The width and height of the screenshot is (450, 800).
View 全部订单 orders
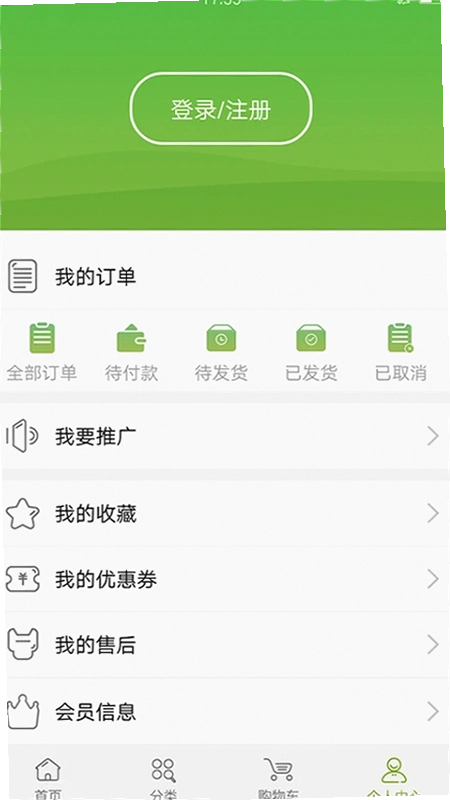pos(42,352)
